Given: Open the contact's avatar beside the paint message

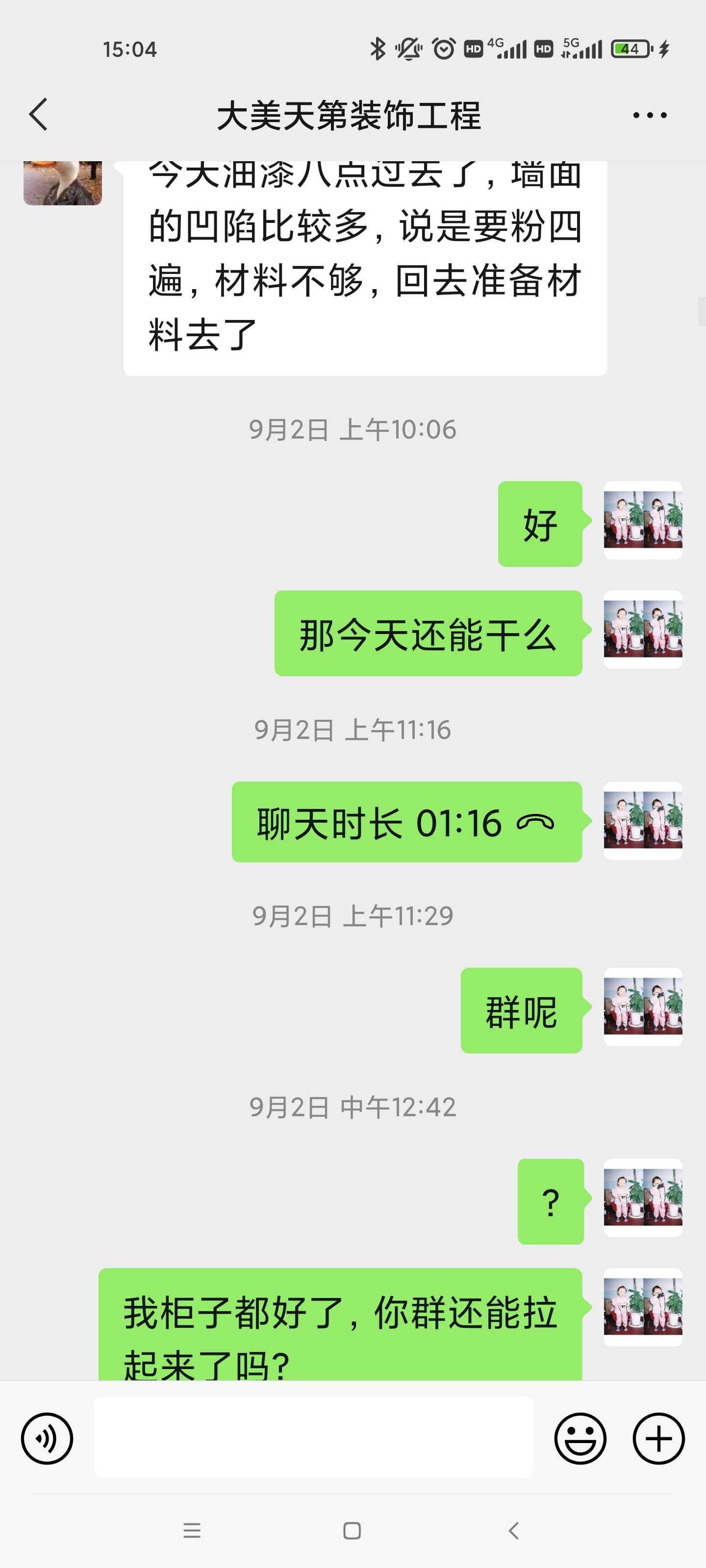Looking at the screenshot, I should point(63,183).
